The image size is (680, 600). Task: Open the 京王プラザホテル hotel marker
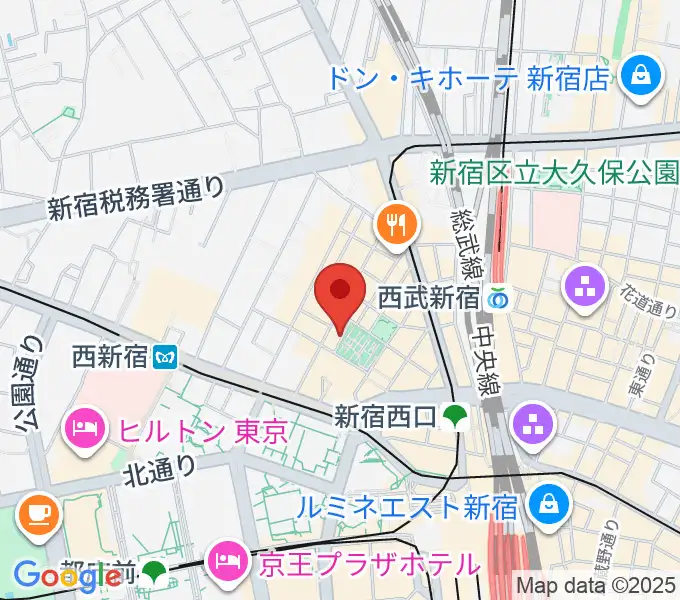(229, 564)
